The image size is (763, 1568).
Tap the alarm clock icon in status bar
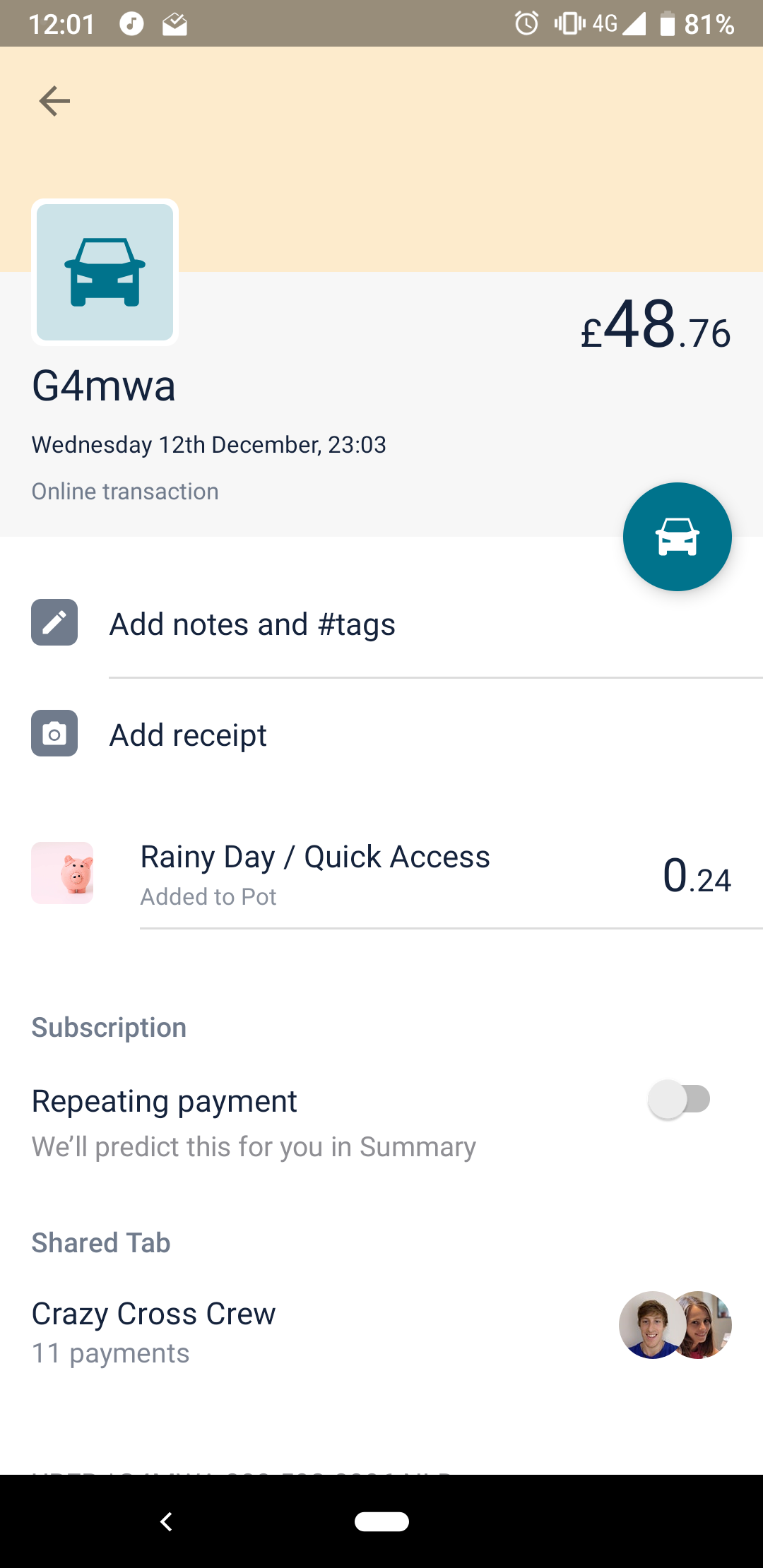tap(526, 23)
